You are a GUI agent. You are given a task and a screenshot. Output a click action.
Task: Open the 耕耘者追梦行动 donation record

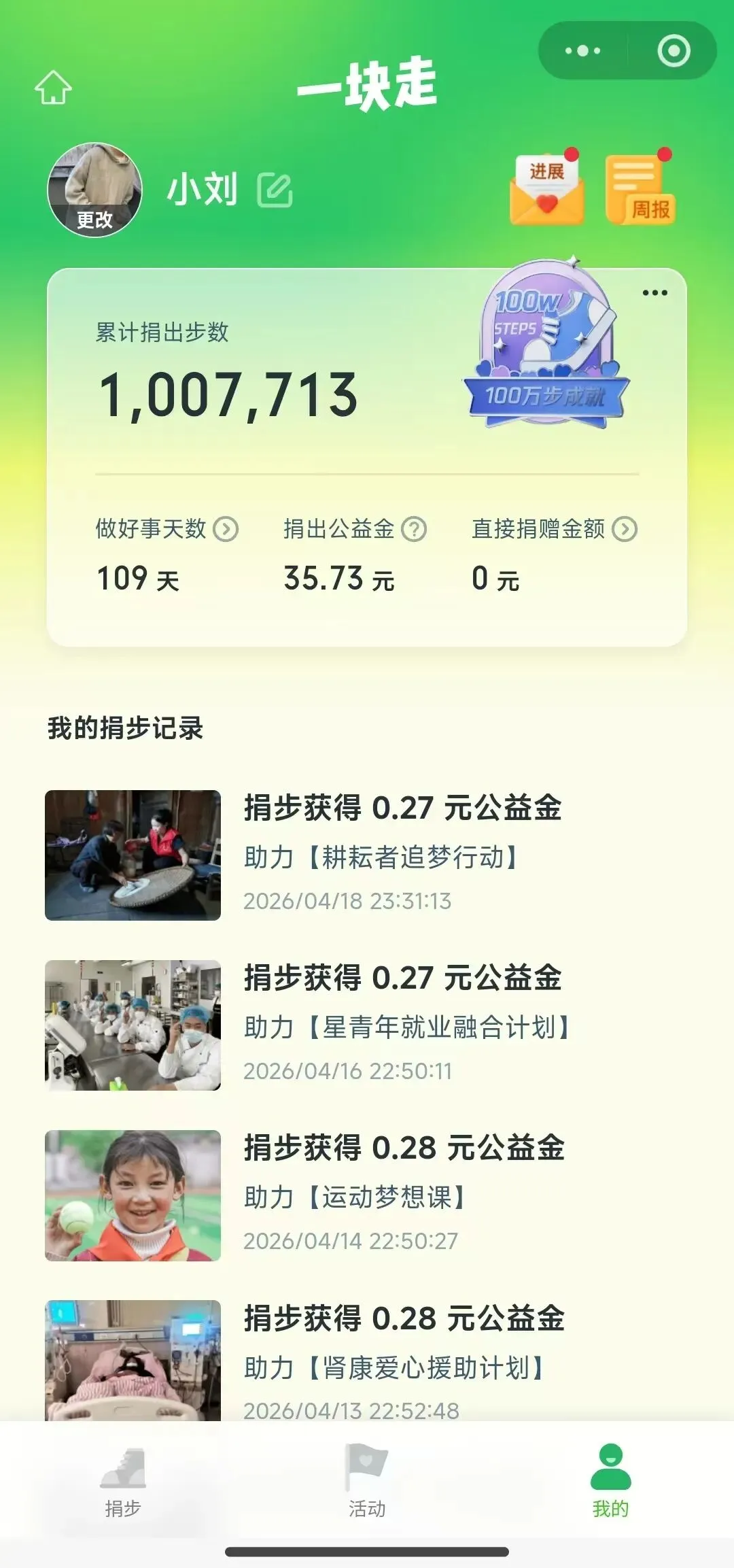[367, 855]
